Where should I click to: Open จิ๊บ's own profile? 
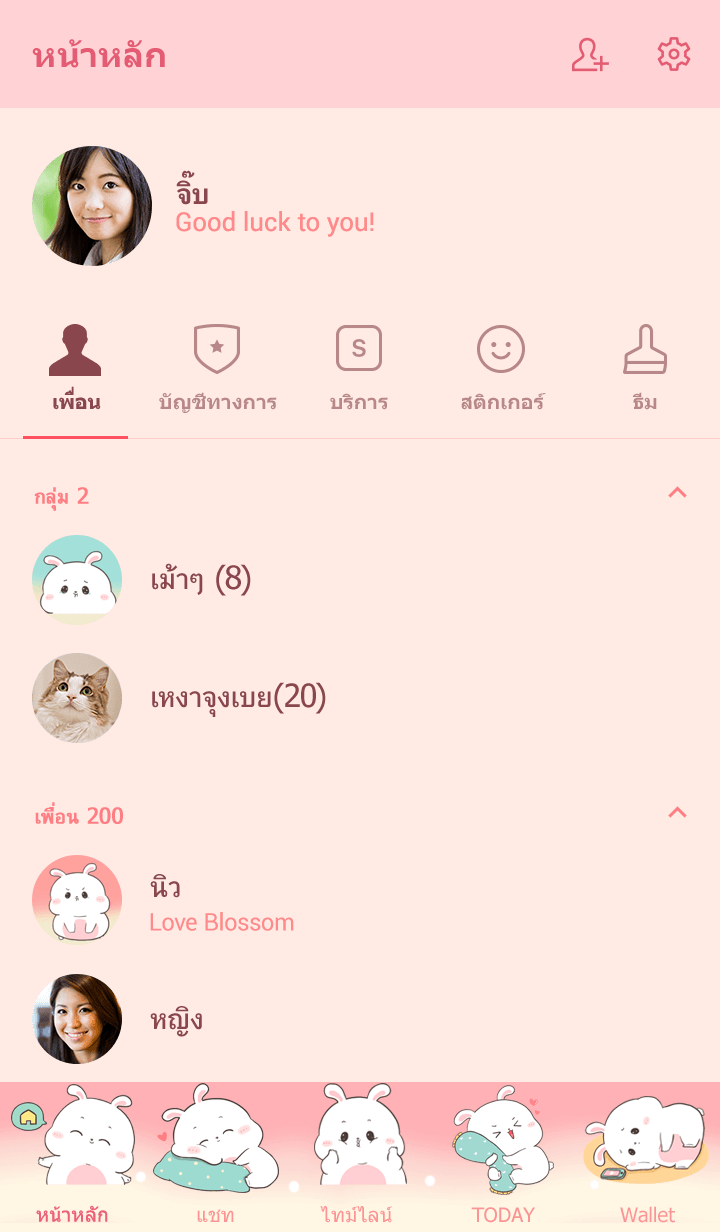pyautogui.click(x=92, y=206)
